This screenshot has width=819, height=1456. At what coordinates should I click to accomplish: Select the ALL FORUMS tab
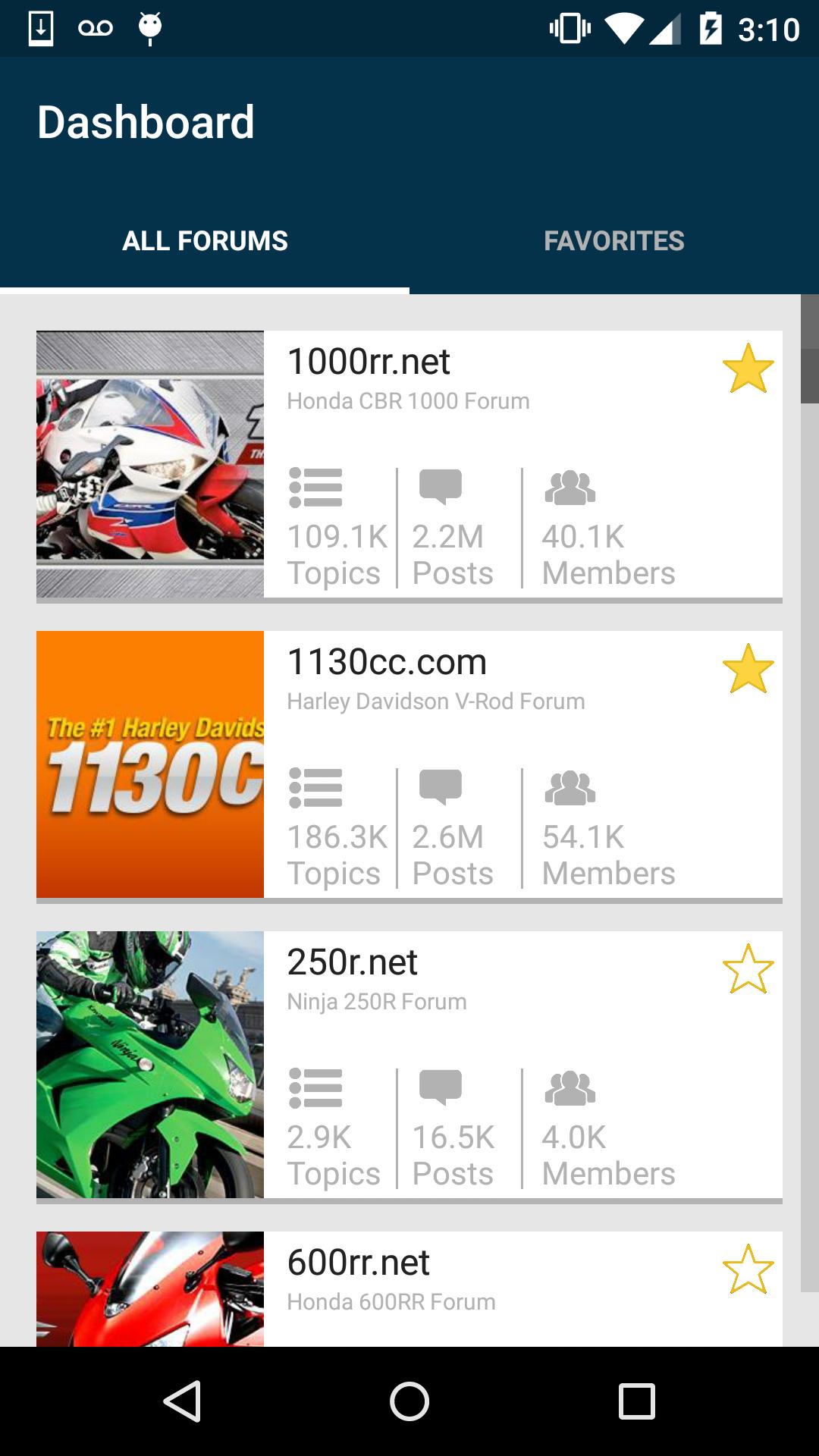pyautogui.click(x=206, y=240)
